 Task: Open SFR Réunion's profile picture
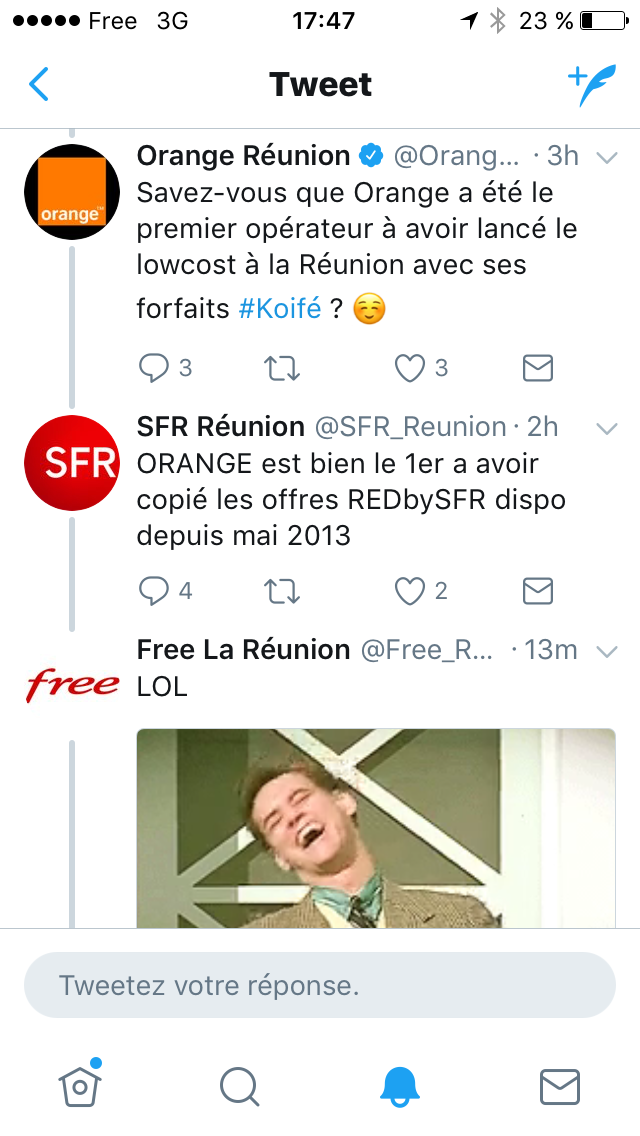72,465
